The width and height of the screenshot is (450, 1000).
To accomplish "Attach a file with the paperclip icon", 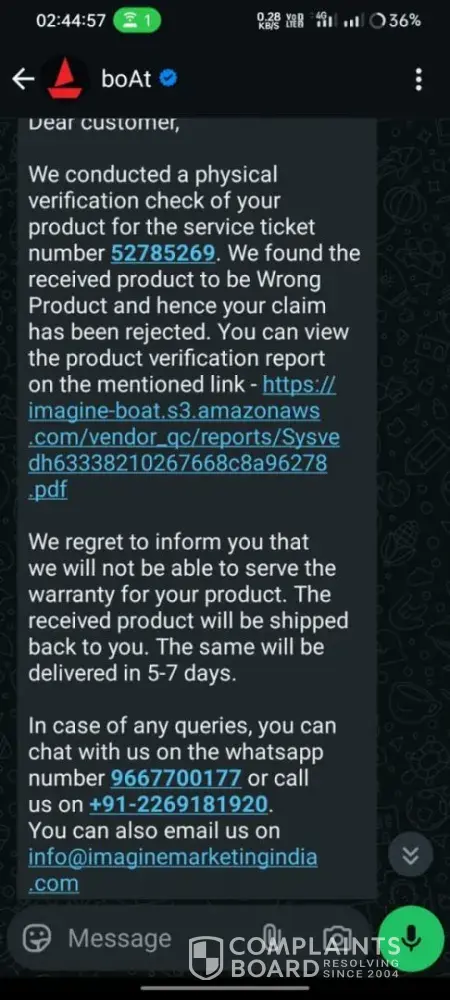I will (272, 938).
